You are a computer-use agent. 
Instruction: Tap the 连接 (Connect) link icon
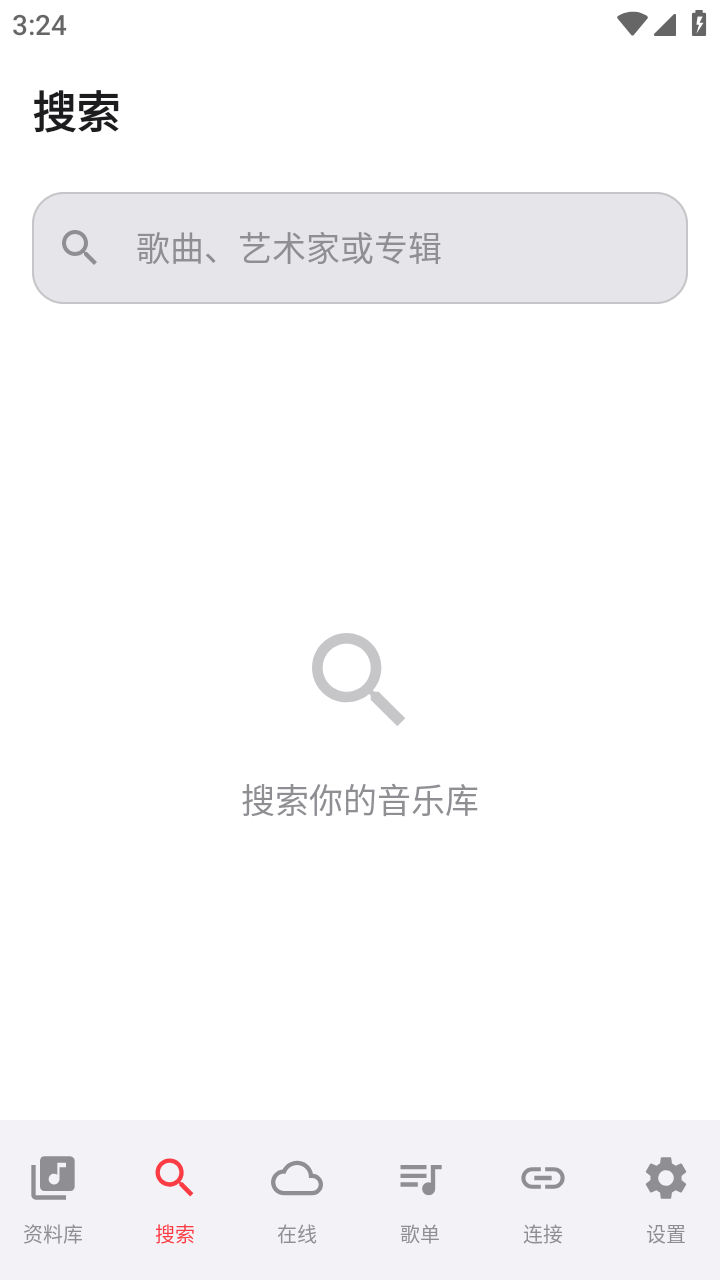(542, 1178)
